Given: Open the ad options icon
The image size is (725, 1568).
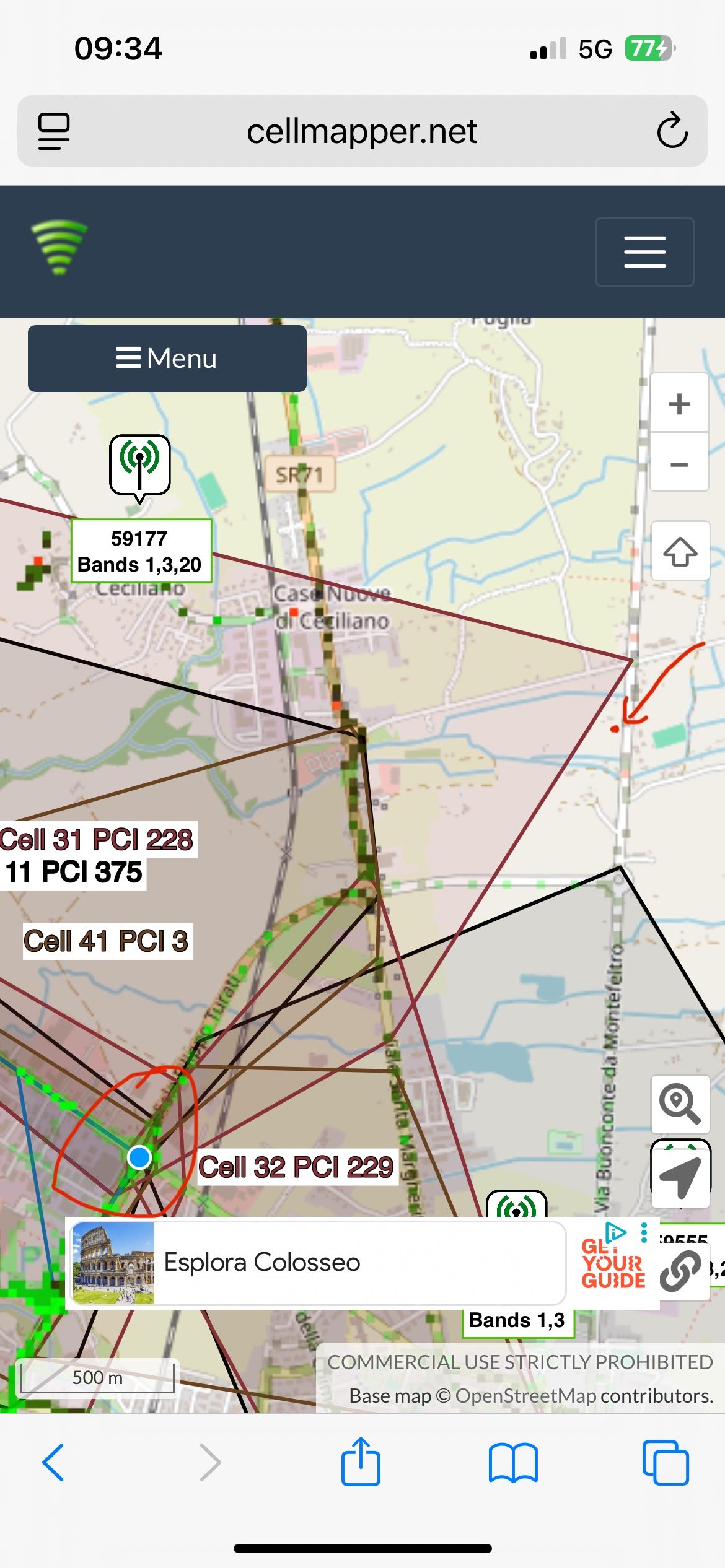Looking at the screenshot, I should 644,1232.
